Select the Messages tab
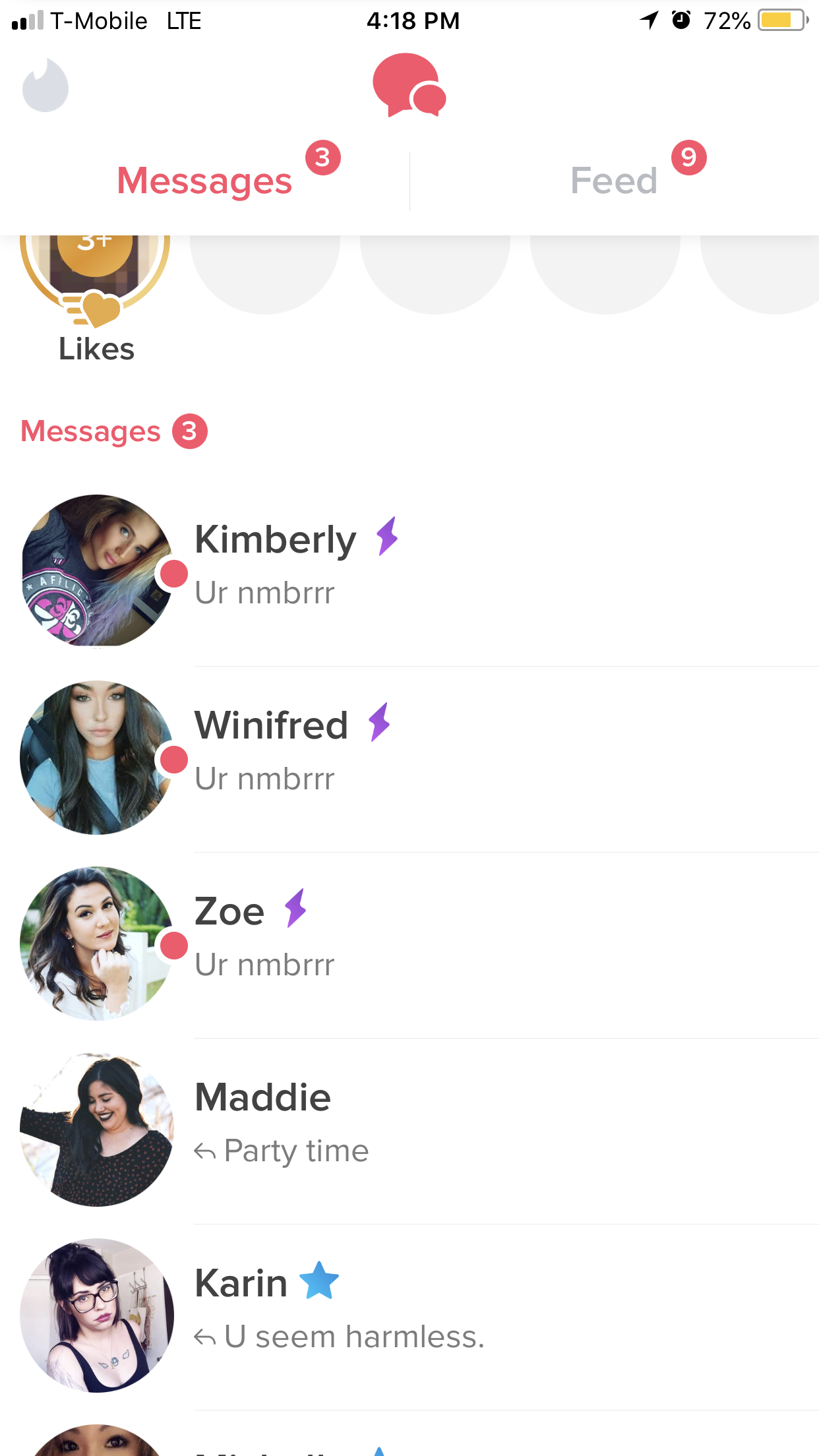 [x=204, y=181]
